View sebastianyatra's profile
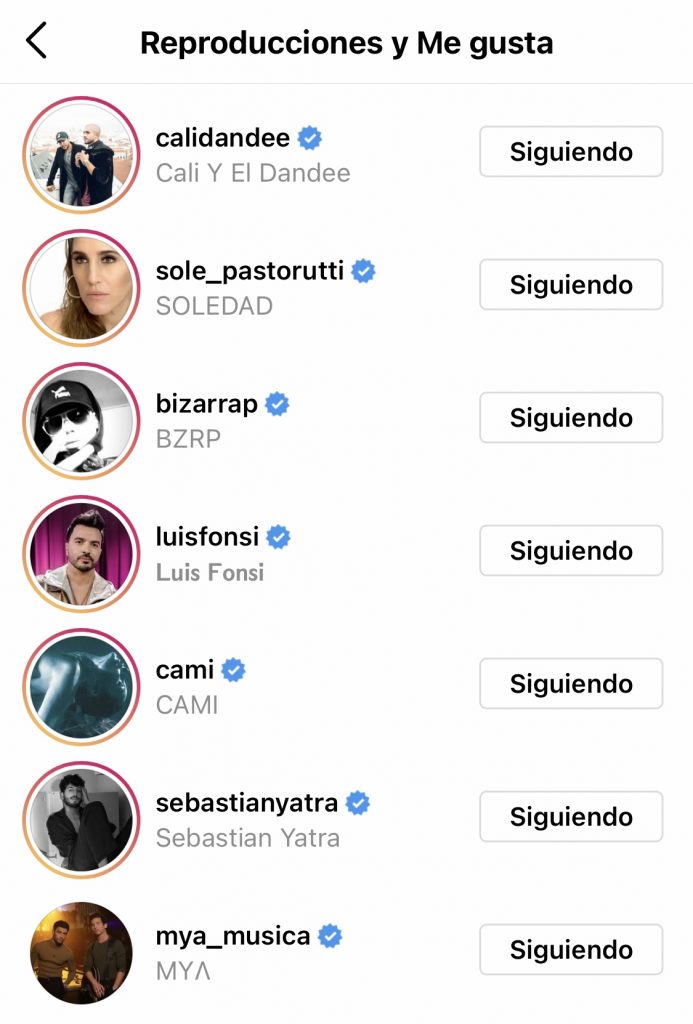The image size is (693, 1024). [248, 803]
